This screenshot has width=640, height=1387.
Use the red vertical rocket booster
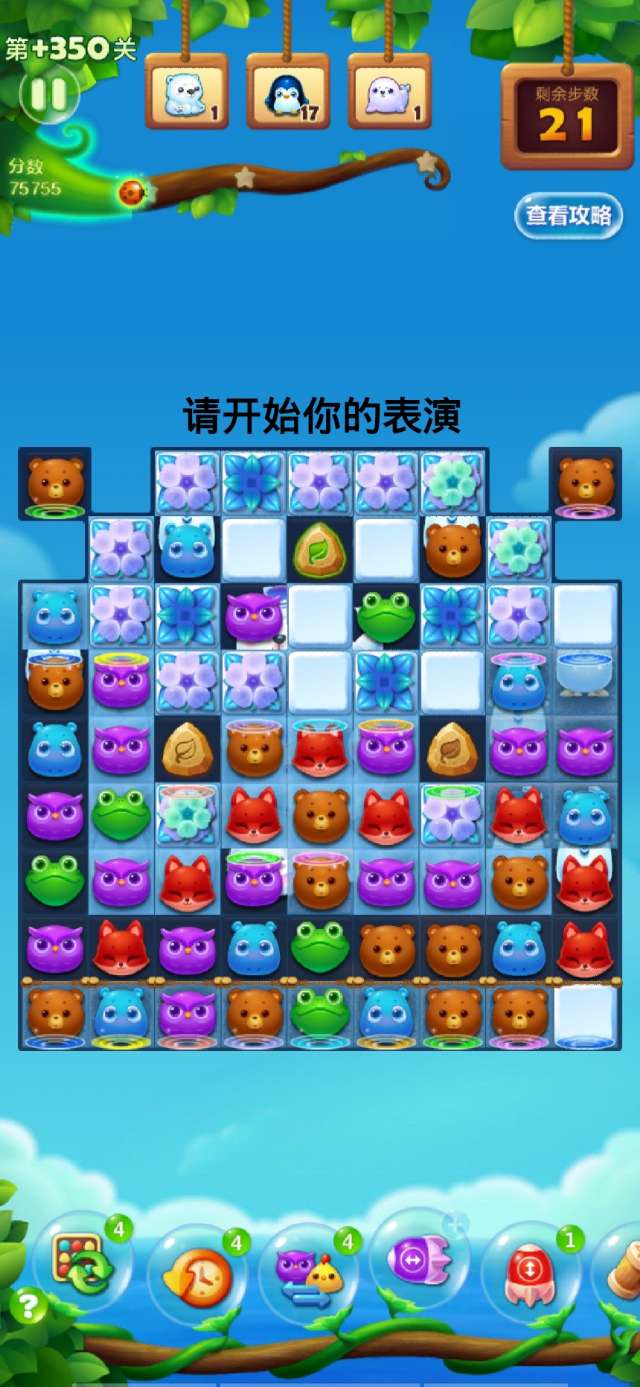(x=530, y=1273)
